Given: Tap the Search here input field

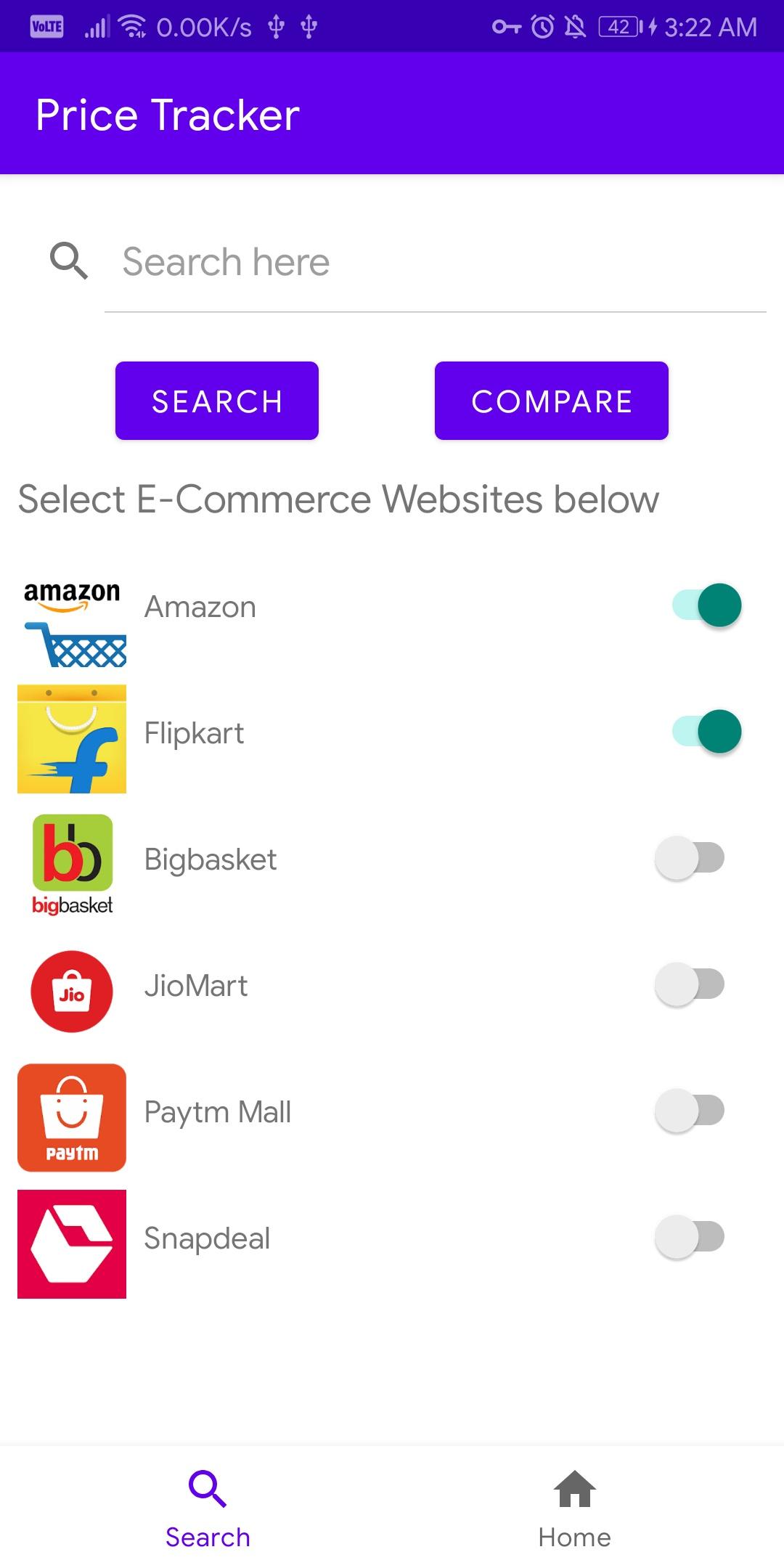Looking at the screenshot, I should [436, 262].
